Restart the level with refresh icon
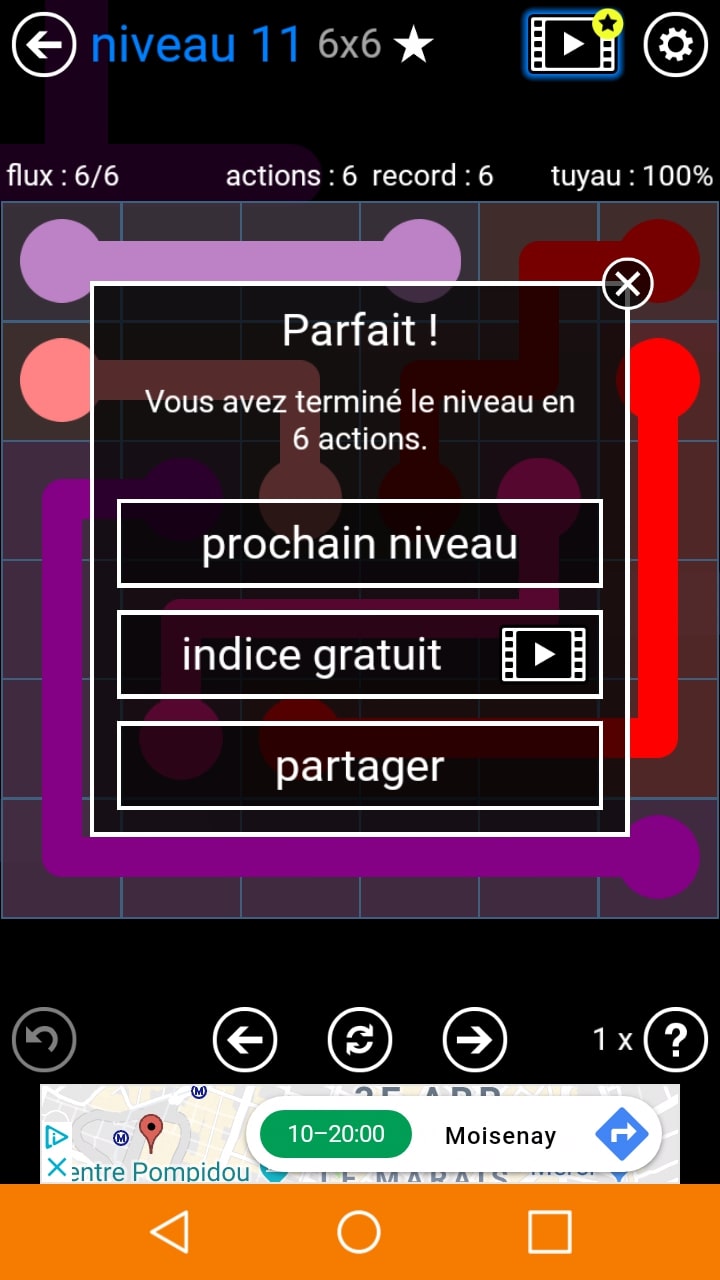The width and height of the screenshot is (720, 1280). 360,1040
